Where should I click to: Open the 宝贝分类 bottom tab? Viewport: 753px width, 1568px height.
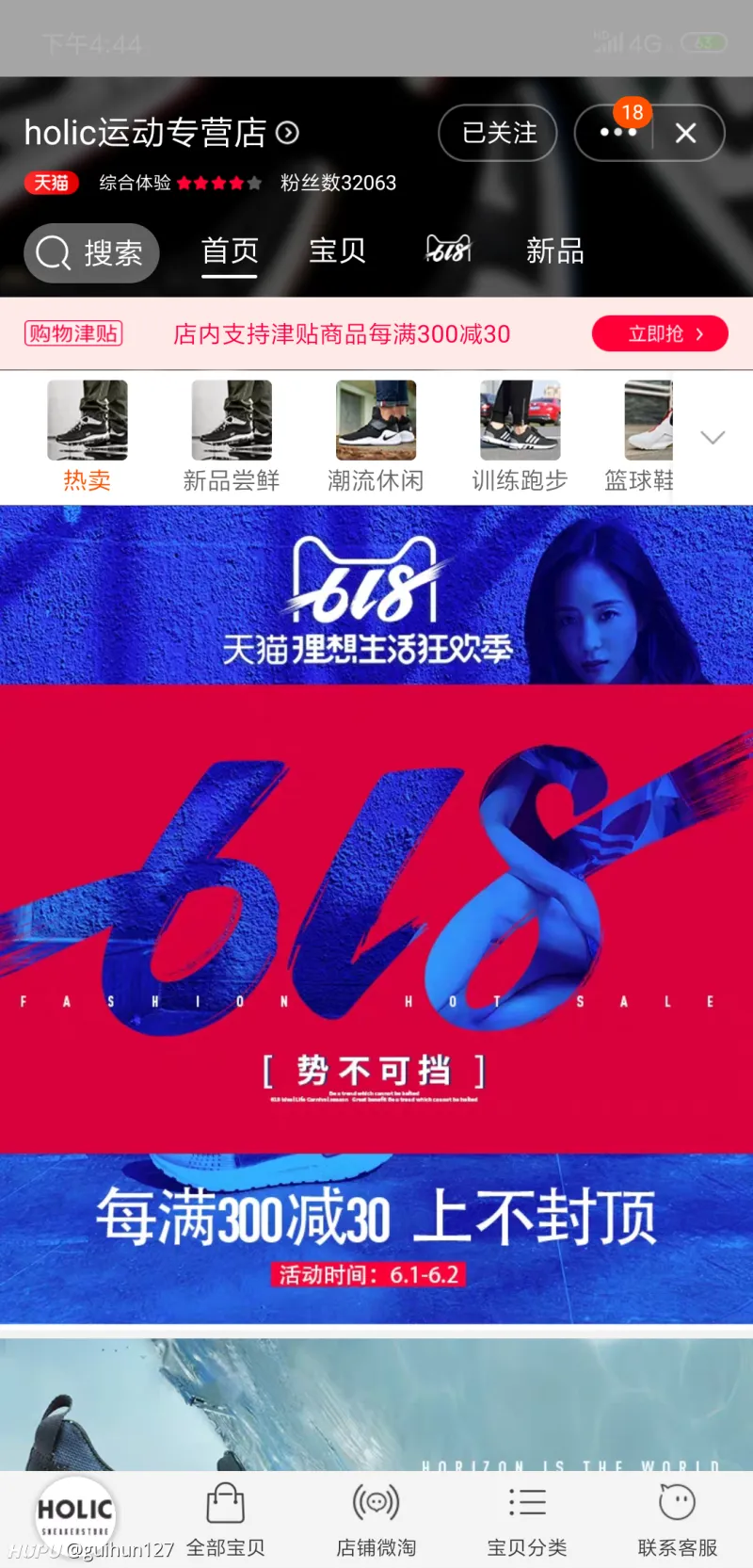527,1519
